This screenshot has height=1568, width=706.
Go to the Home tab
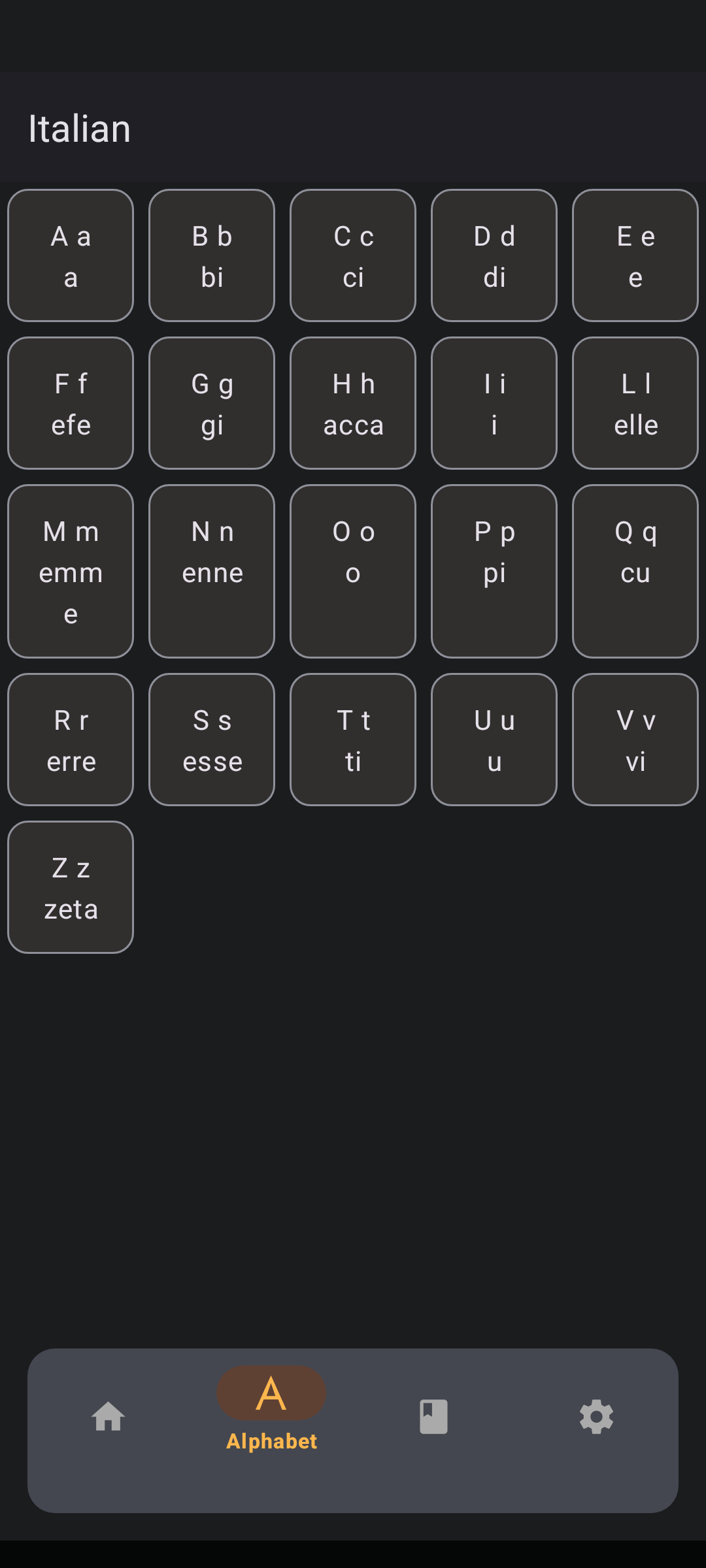[109, 1416]
